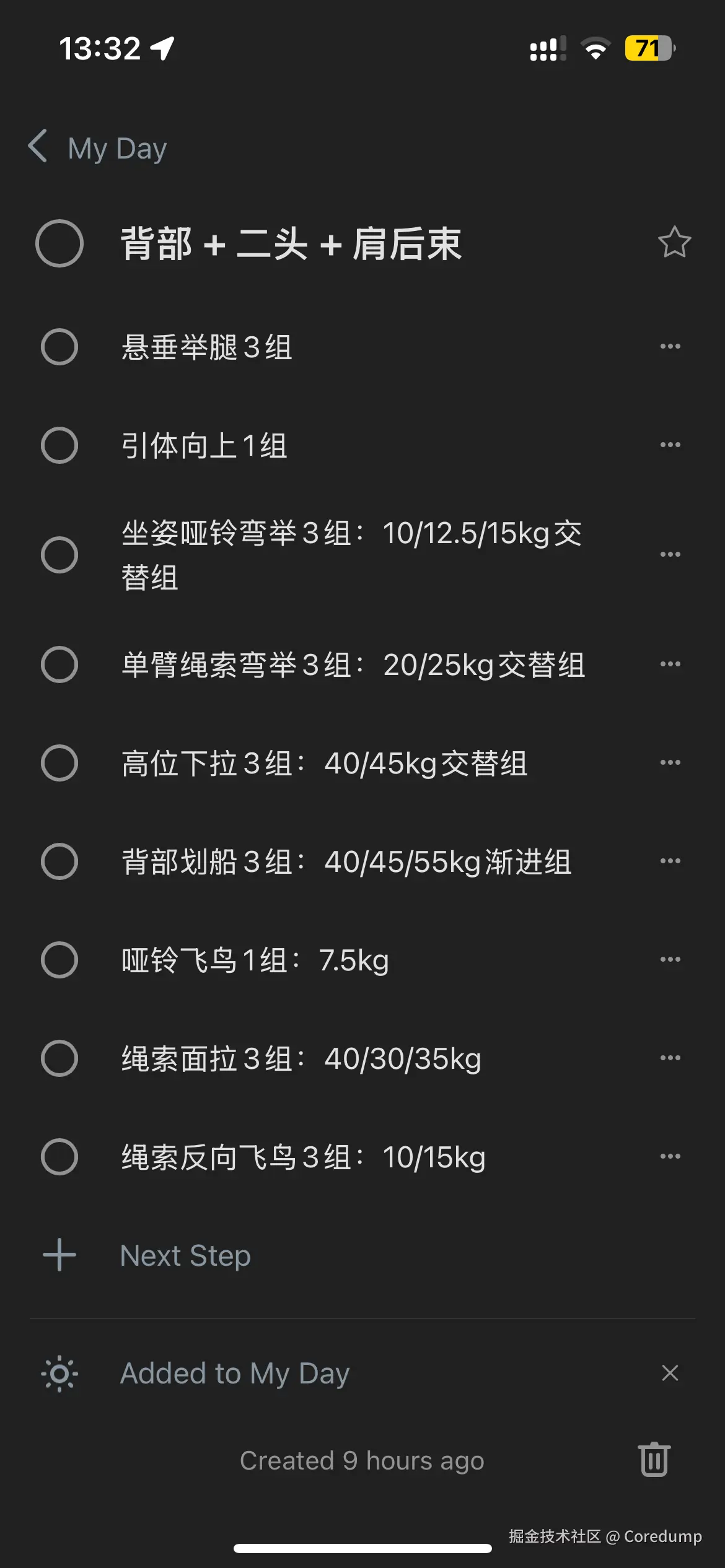725x1568 pixels.
Task: Dismiss the Added to My Day banner
Action: coord(671,1372)
